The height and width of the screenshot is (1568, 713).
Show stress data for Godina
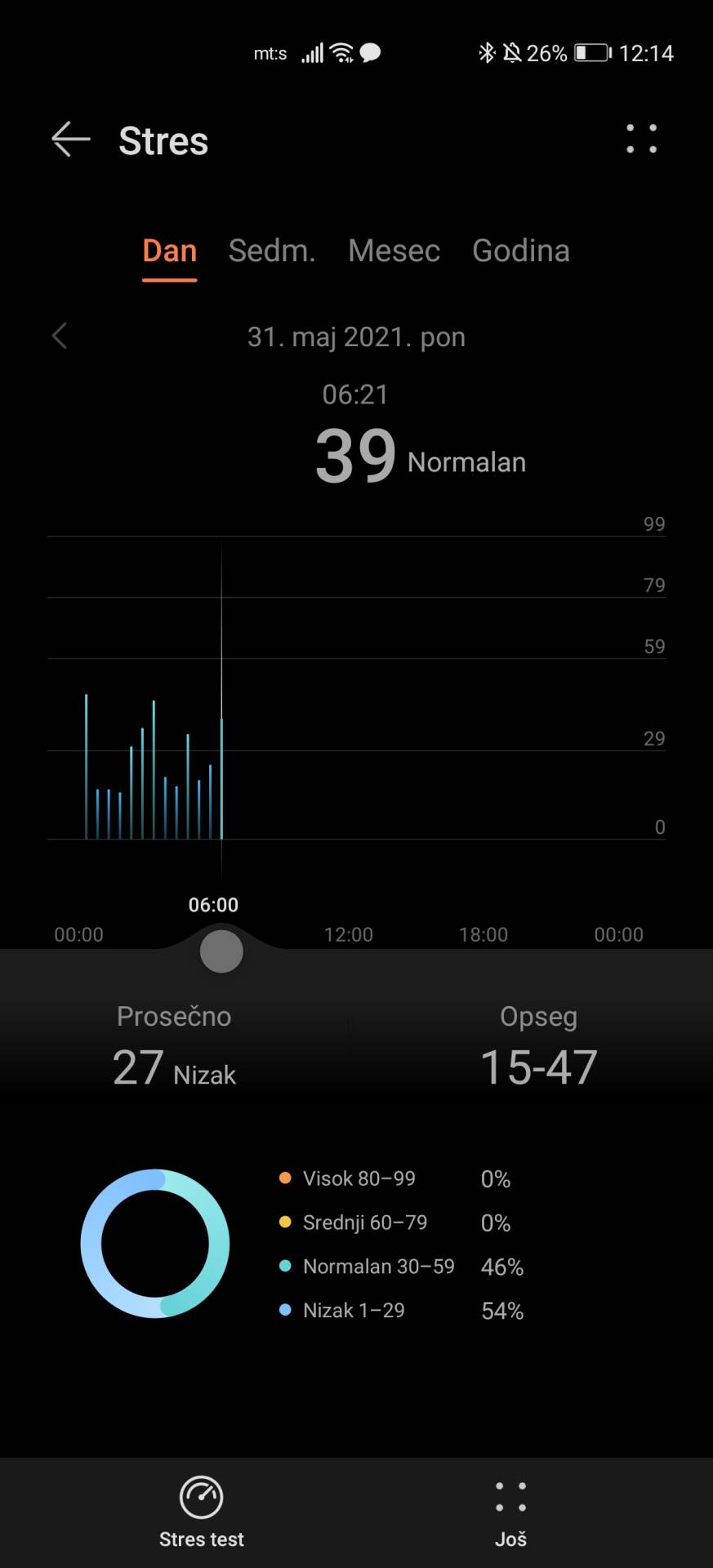pos(520,251)
